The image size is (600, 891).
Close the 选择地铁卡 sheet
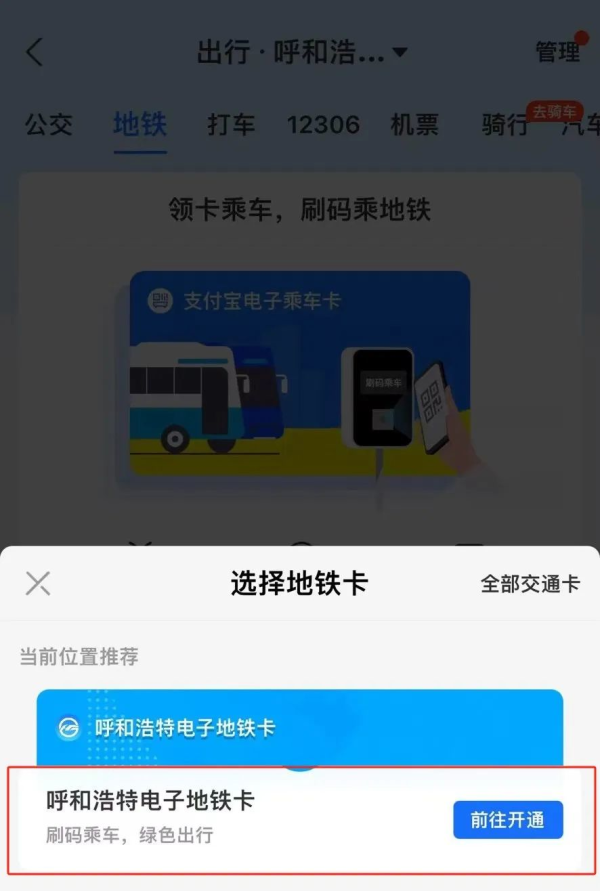[x=38, y=584]
